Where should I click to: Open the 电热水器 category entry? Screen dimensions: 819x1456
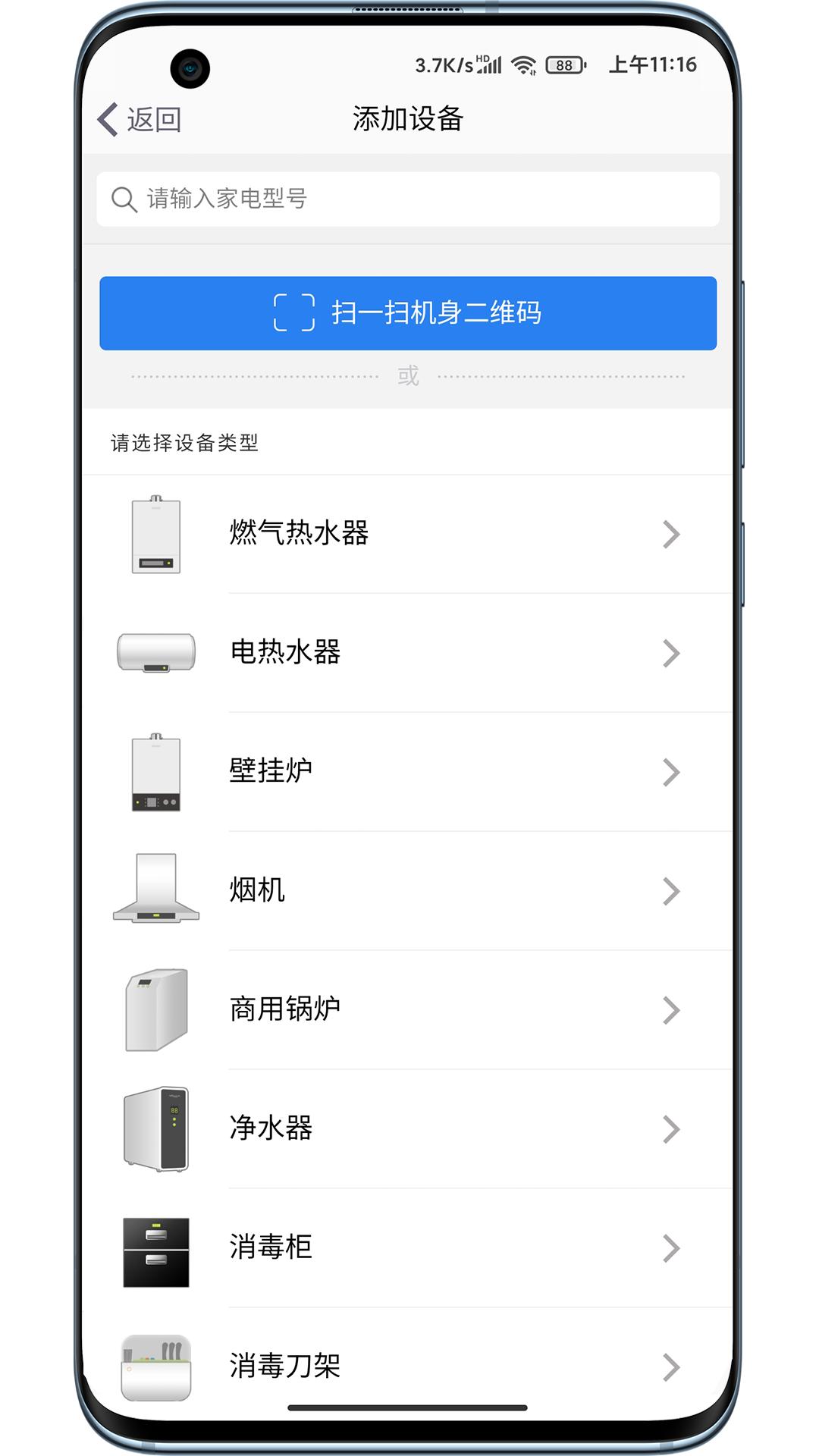pos(409,653)
